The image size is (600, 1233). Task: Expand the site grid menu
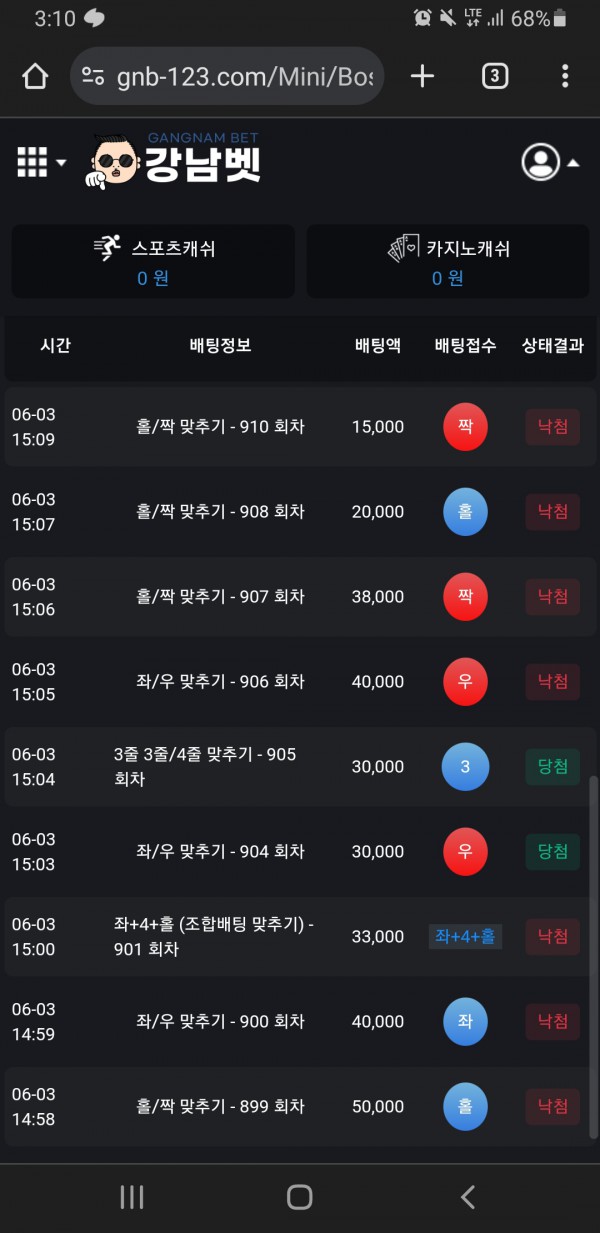click(40, 162)
